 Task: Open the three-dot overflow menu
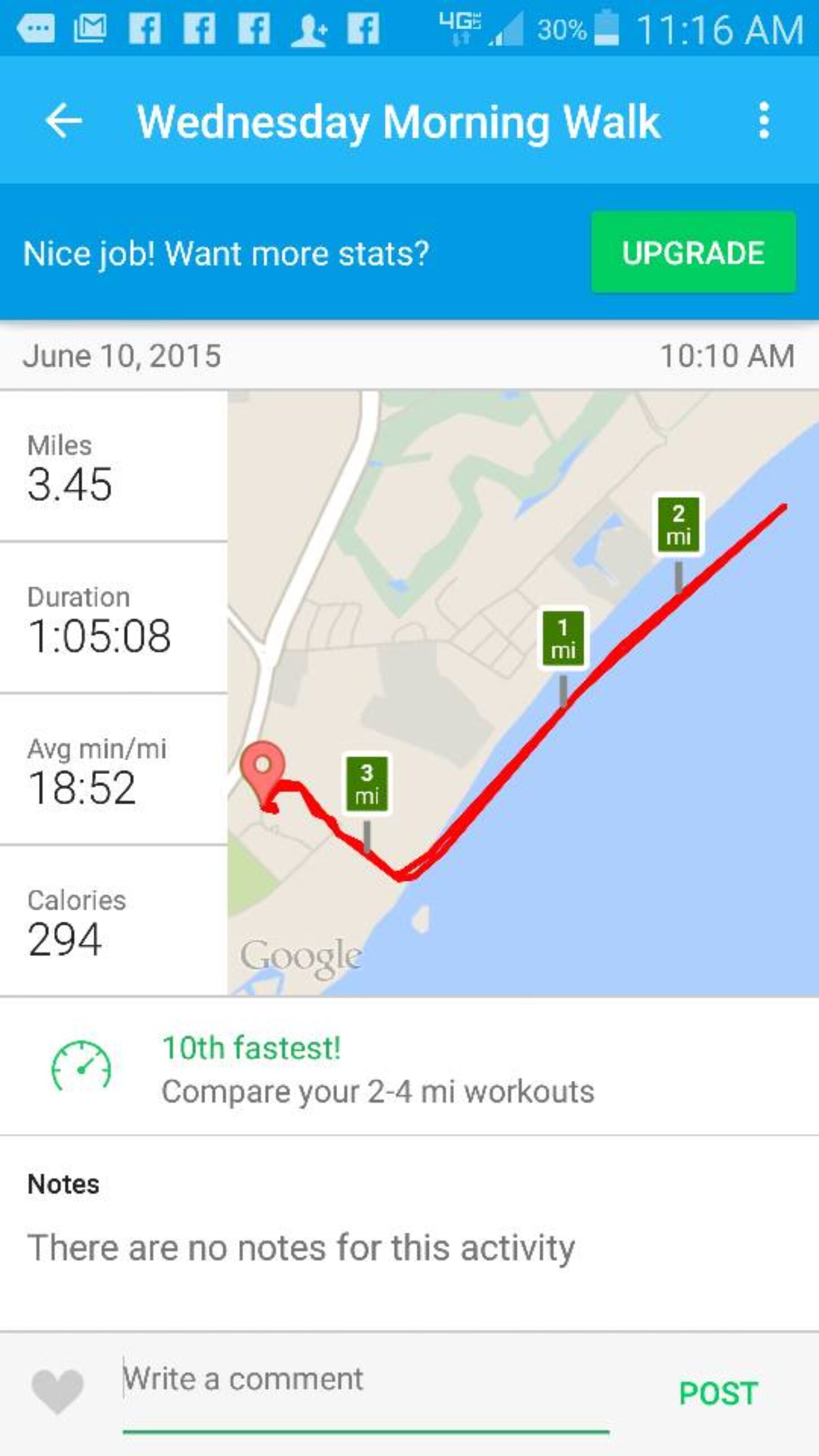[x=764, y=120]
